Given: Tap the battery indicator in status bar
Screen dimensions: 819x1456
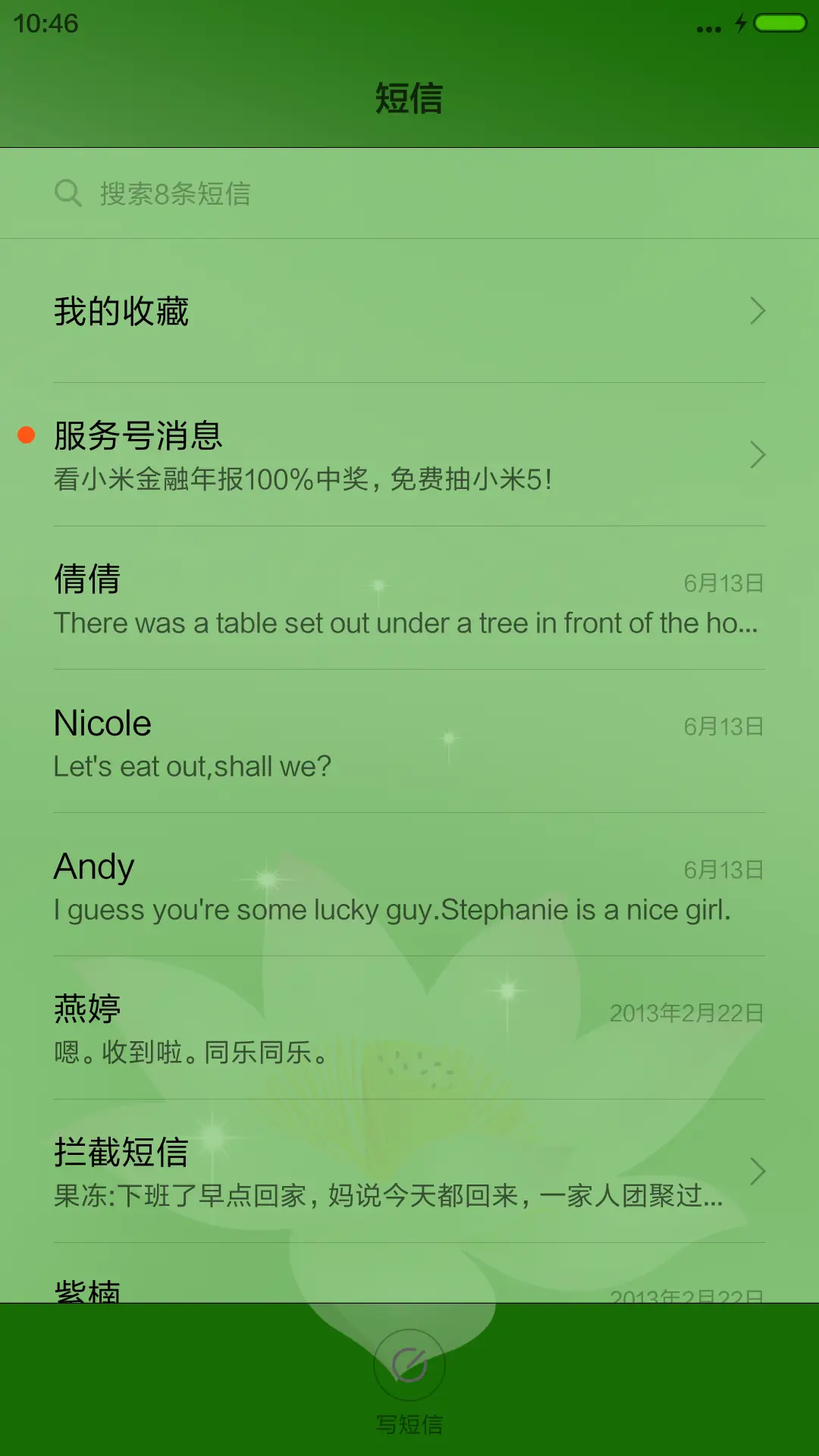Looking at the screenshot, I should pos(778,24).
